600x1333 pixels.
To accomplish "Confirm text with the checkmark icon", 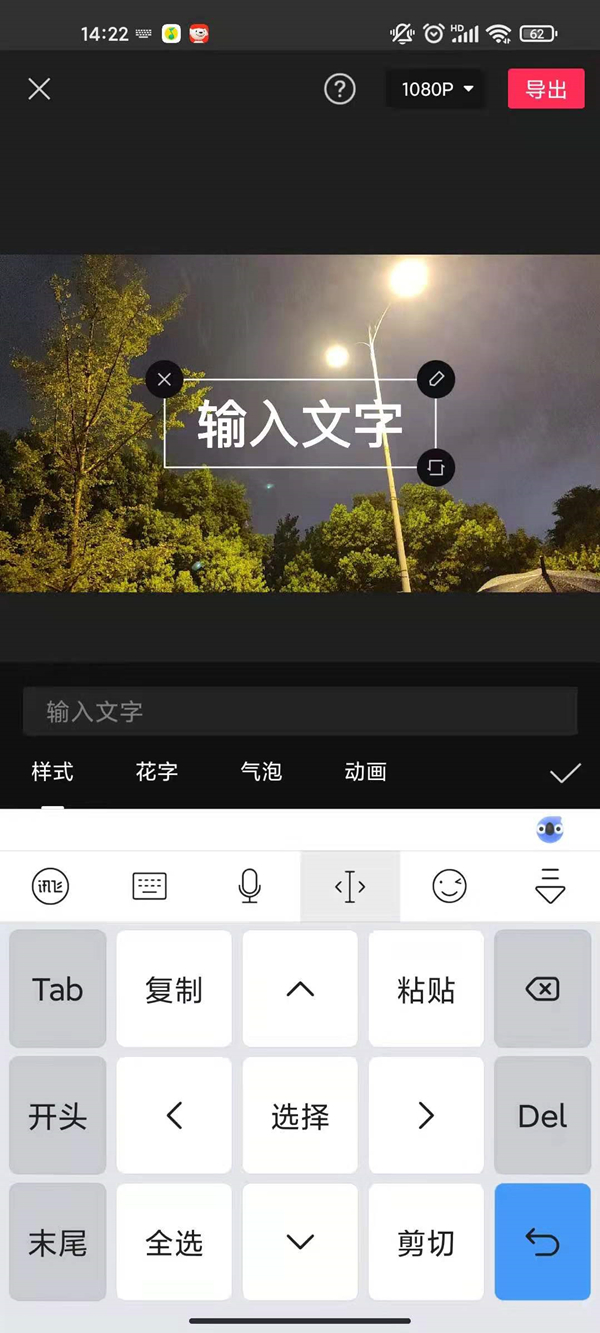I will pos(565,773).
